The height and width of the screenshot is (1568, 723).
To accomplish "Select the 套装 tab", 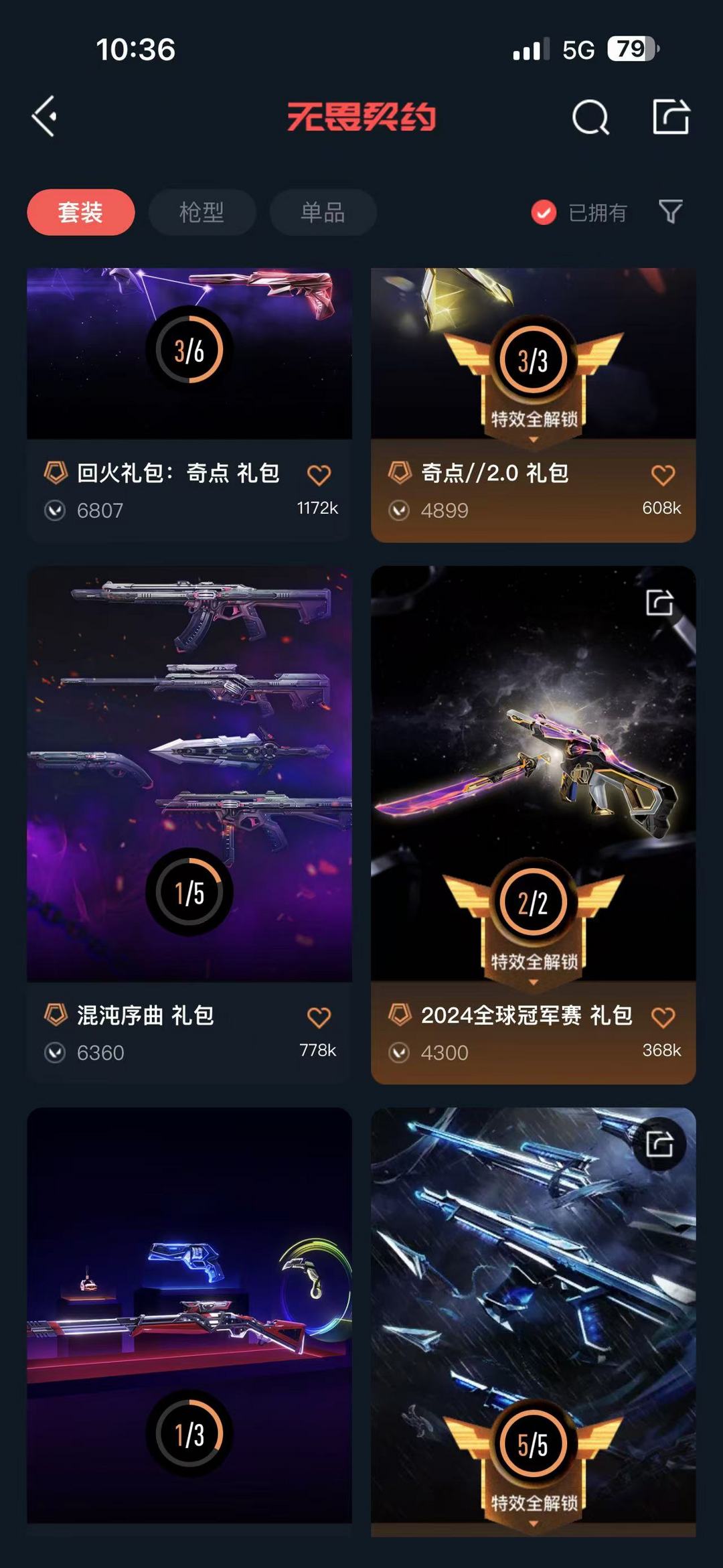I will pyautogui.click(x=80, y=212).
